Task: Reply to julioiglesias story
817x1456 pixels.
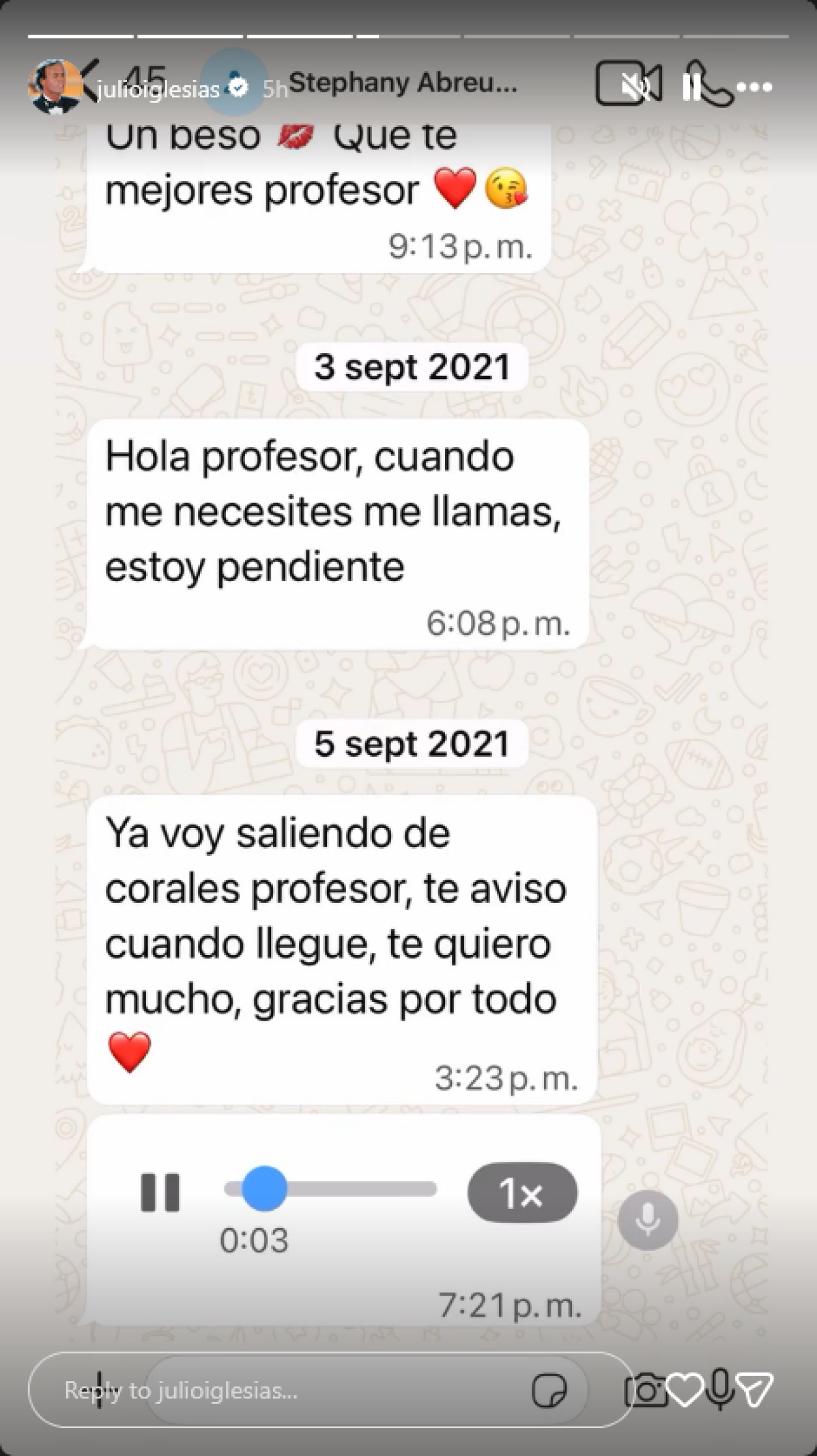Action: [x=279, y=1391]
